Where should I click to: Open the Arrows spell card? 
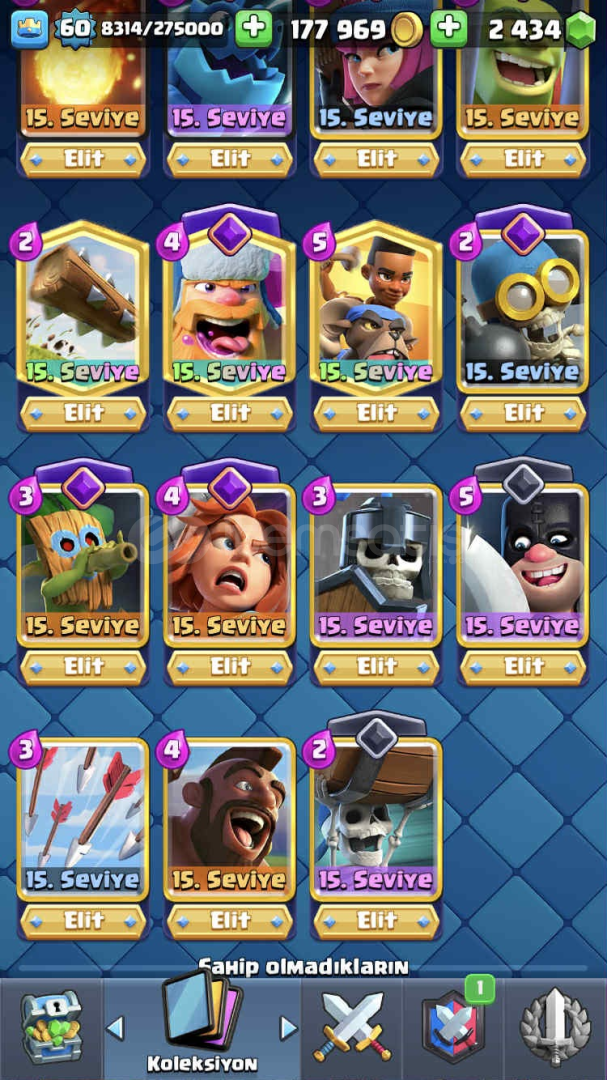point(83,818)
